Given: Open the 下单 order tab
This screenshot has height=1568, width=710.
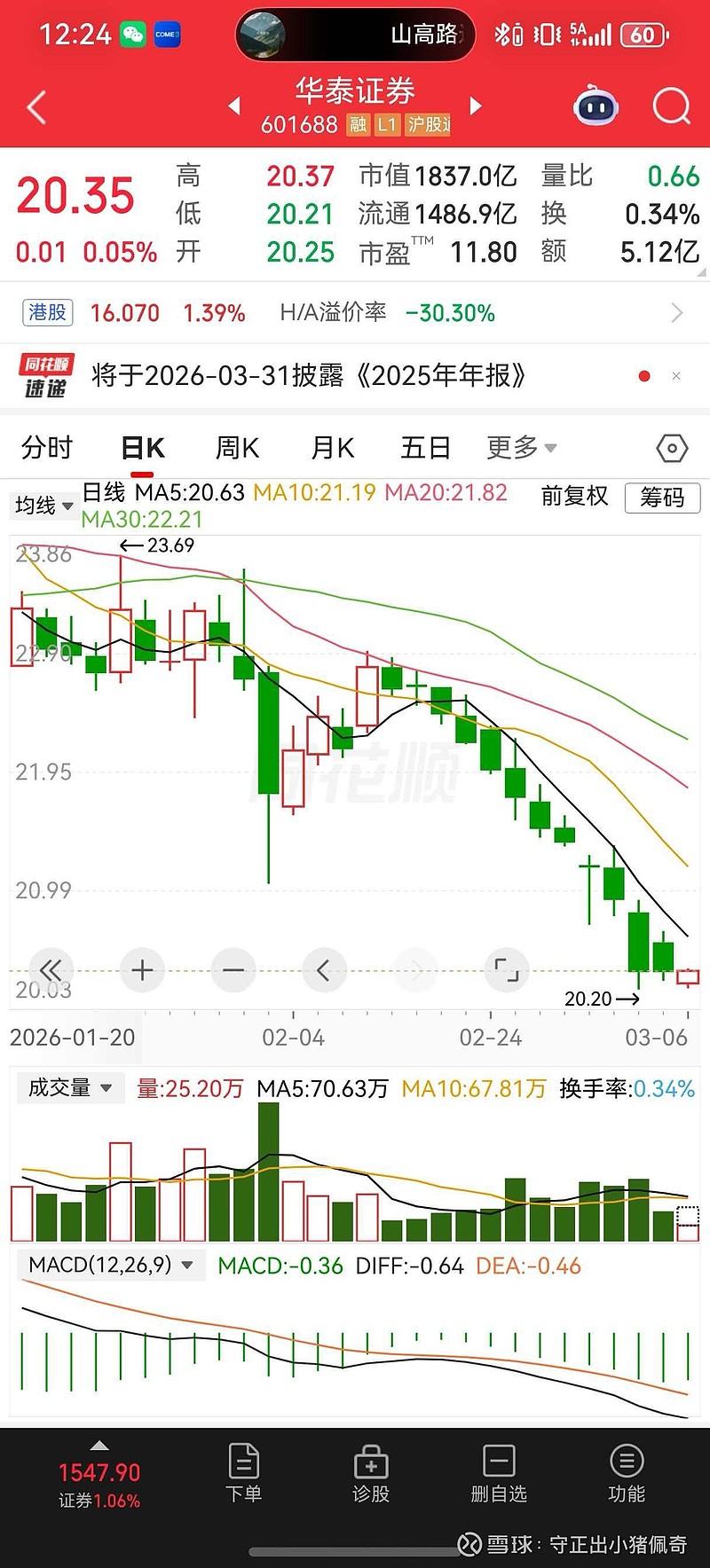Looking at the screenshot, I should coord(243,1474).
